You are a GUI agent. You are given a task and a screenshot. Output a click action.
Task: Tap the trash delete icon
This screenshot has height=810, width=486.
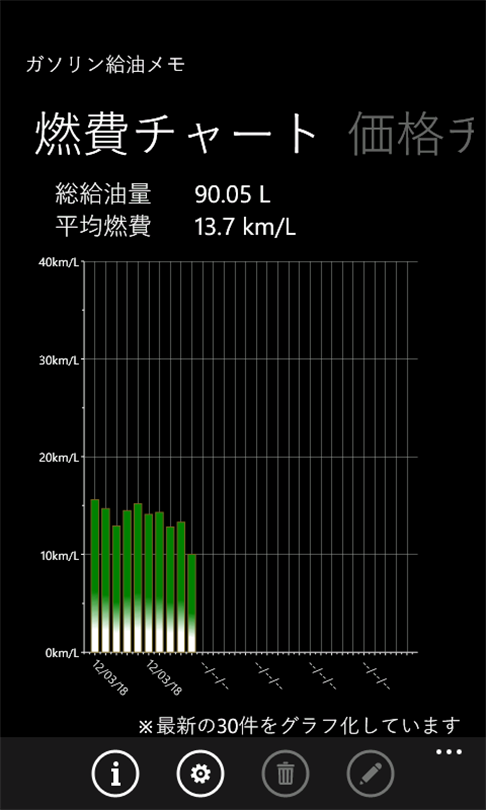(285, 774)
